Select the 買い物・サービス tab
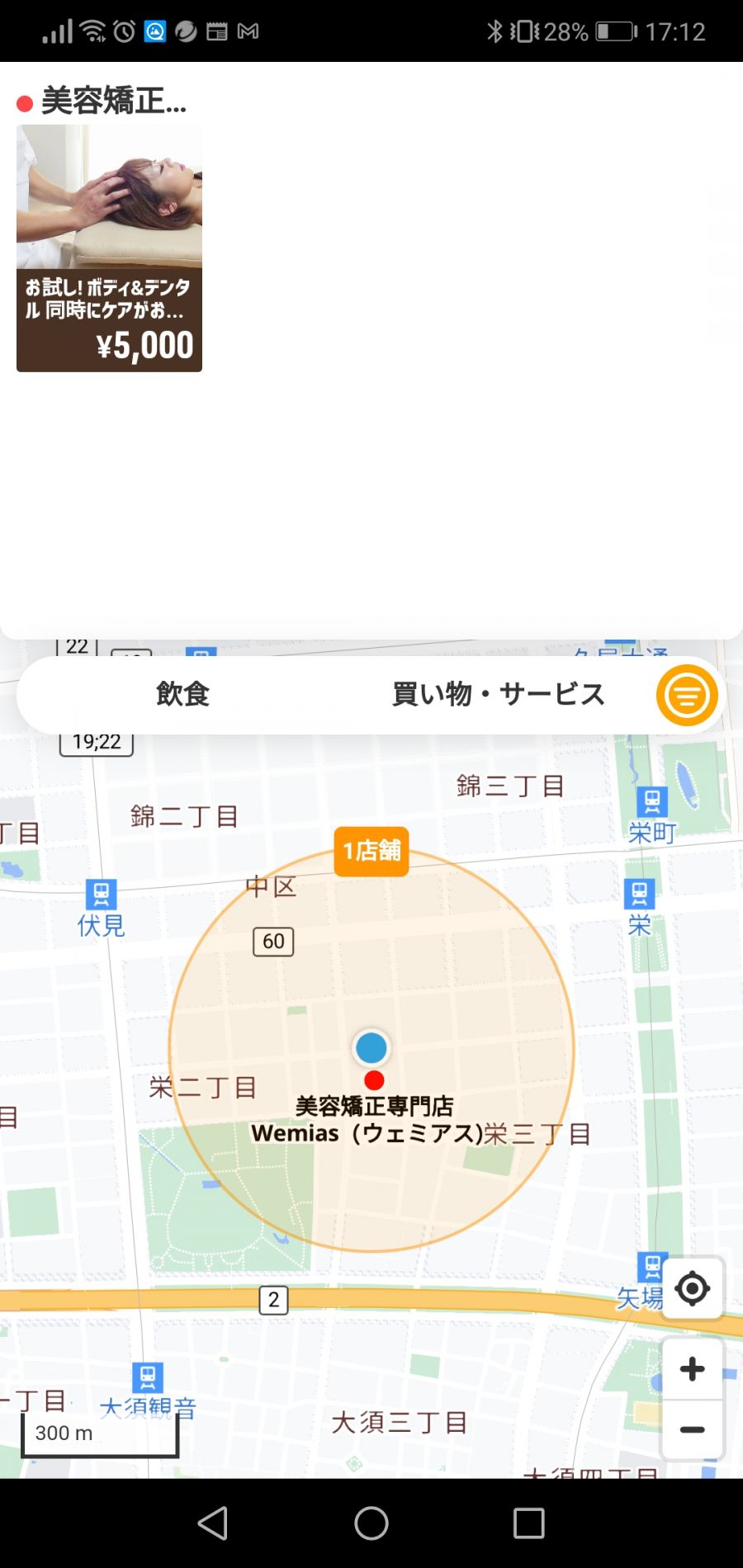Screen dimensions: 743x1568 [498, 694]
